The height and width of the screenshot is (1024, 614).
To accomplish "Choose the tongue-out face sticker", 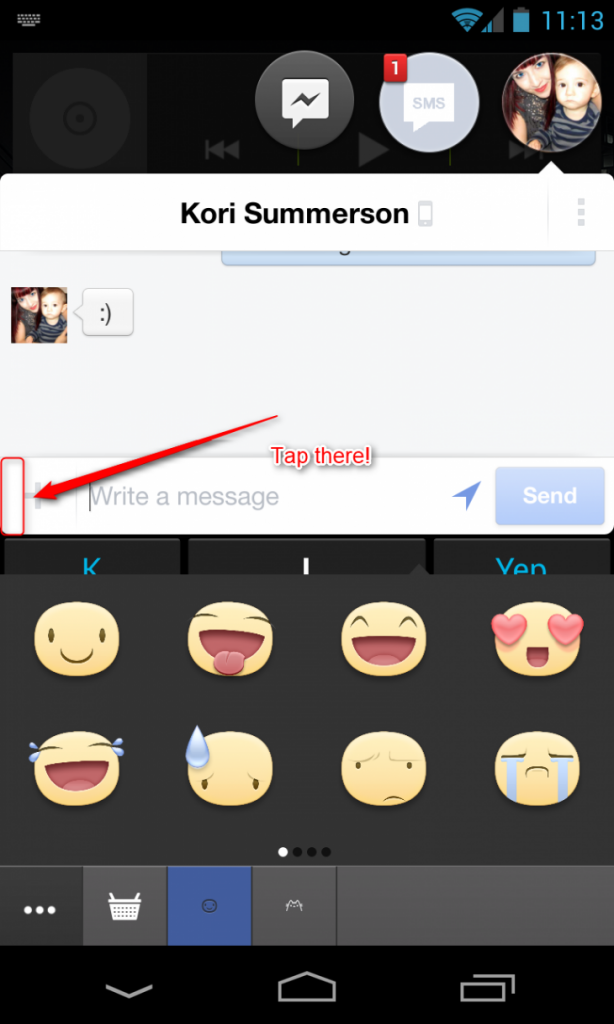I will (x=230, y=640).
